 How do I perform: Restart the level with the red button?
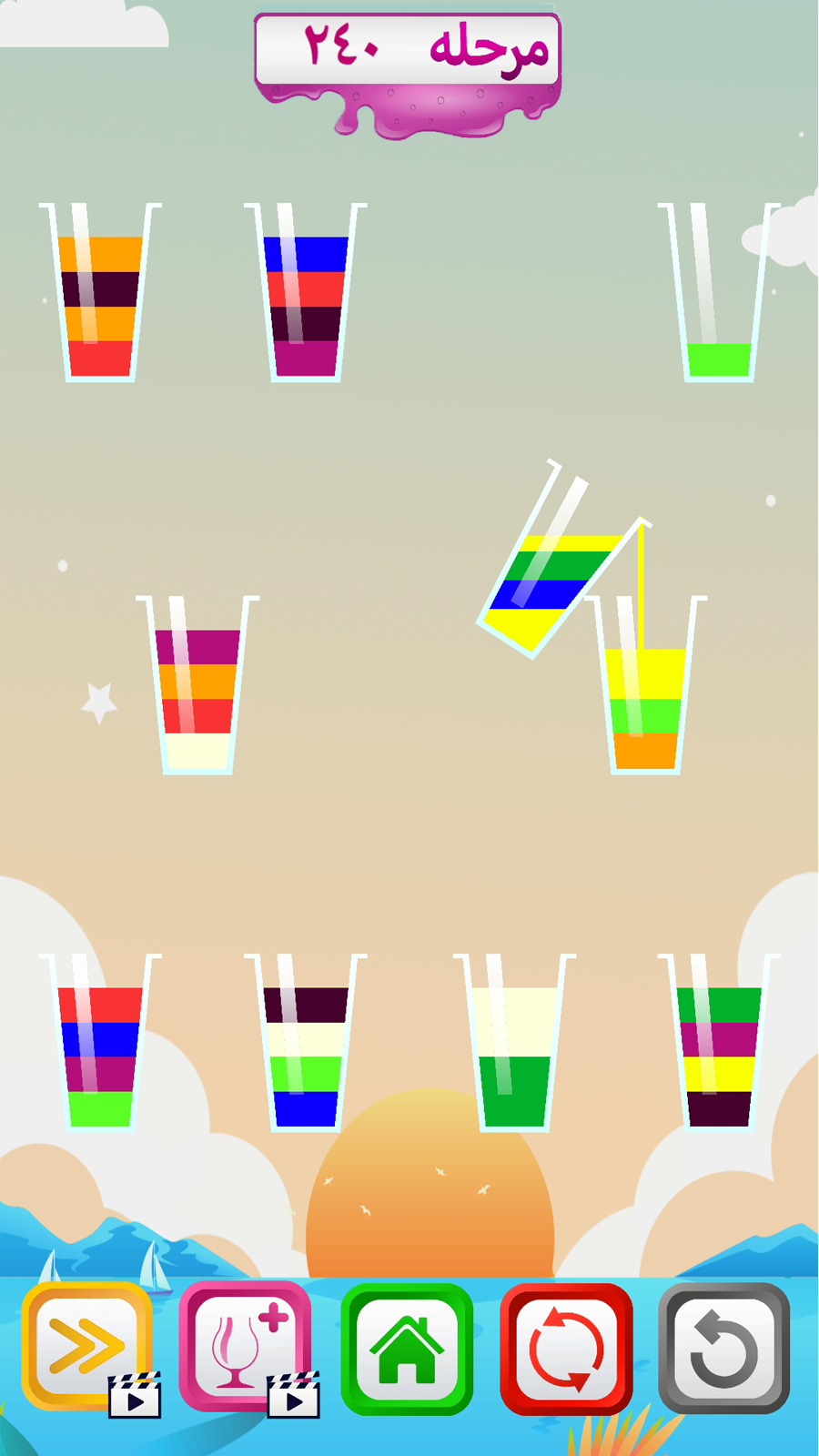click(566, 1349)
